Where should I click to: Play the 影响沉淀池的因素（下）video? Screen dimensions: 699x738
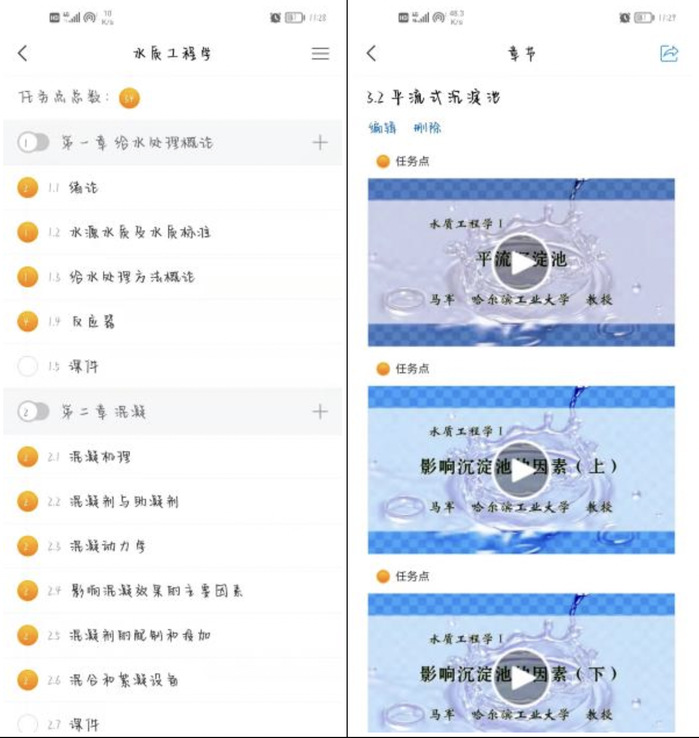[521, 677]
